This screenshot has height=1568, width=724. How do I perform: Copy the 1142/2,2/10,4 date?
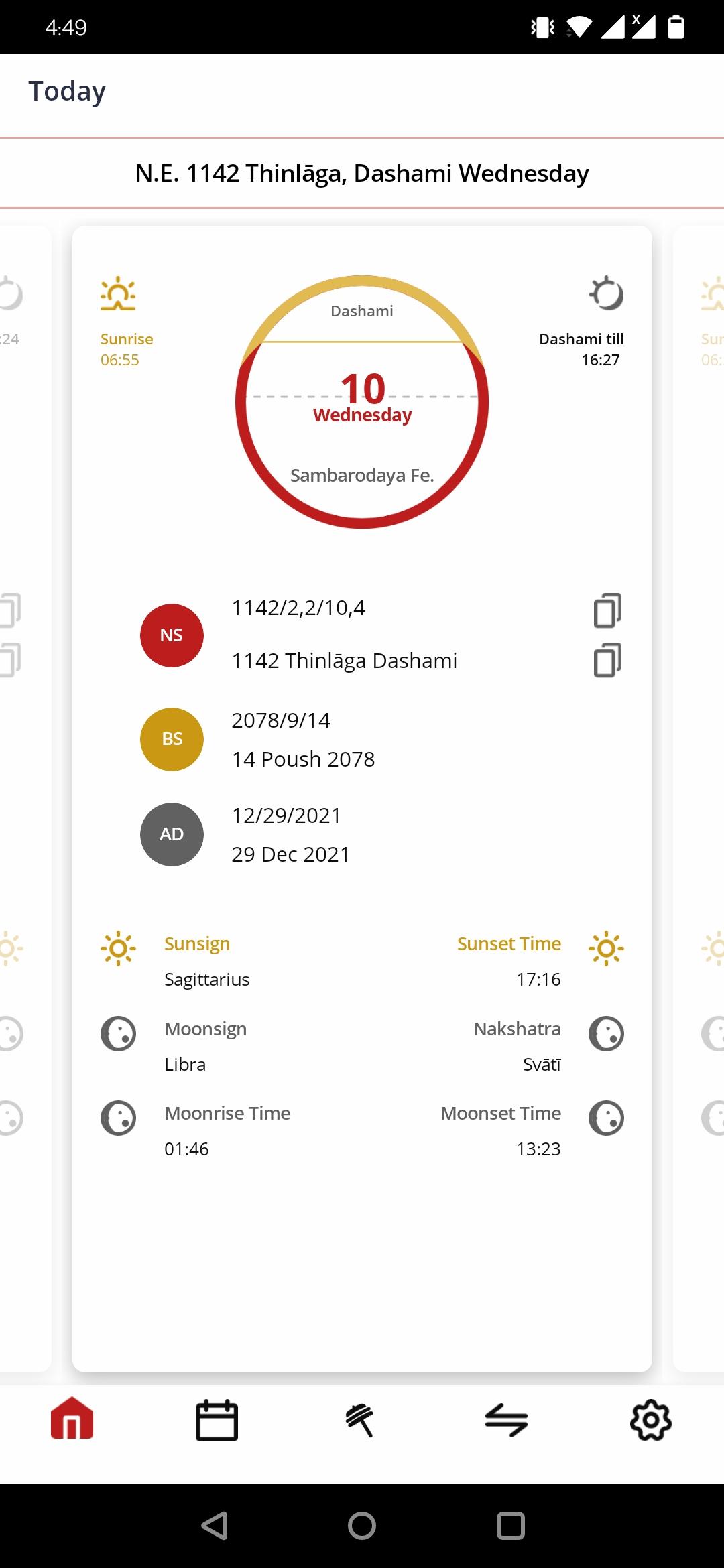(607, 610)
